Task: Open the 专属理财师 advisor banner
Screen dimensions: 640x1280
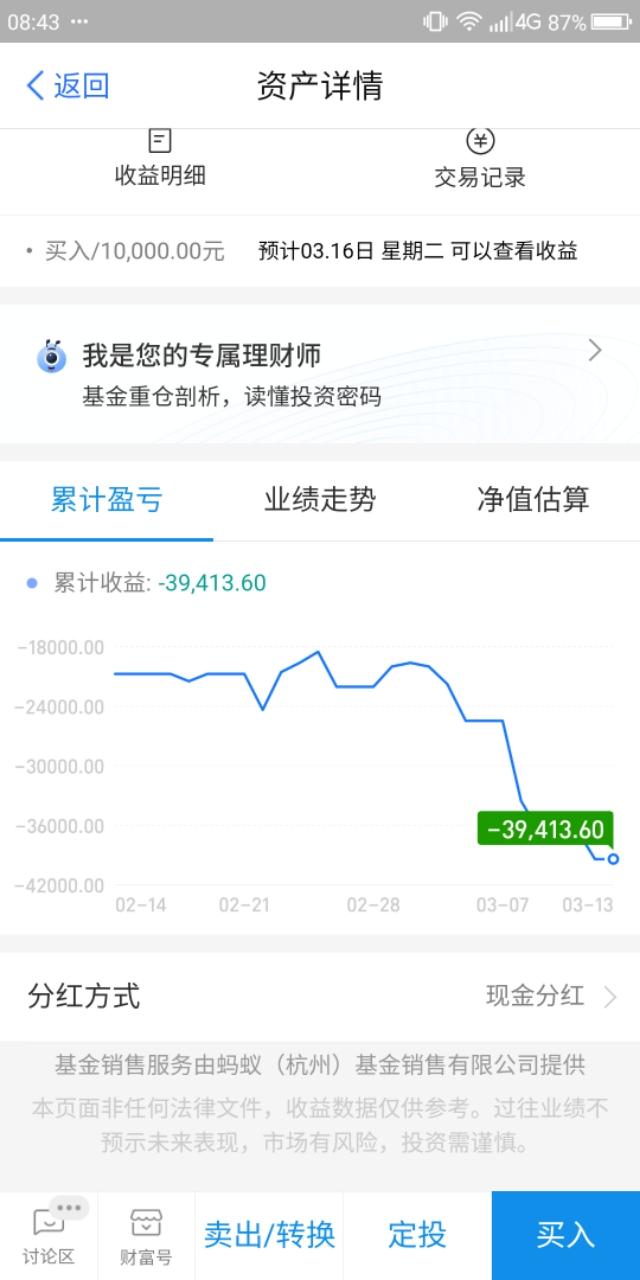Action: point(320,373)
